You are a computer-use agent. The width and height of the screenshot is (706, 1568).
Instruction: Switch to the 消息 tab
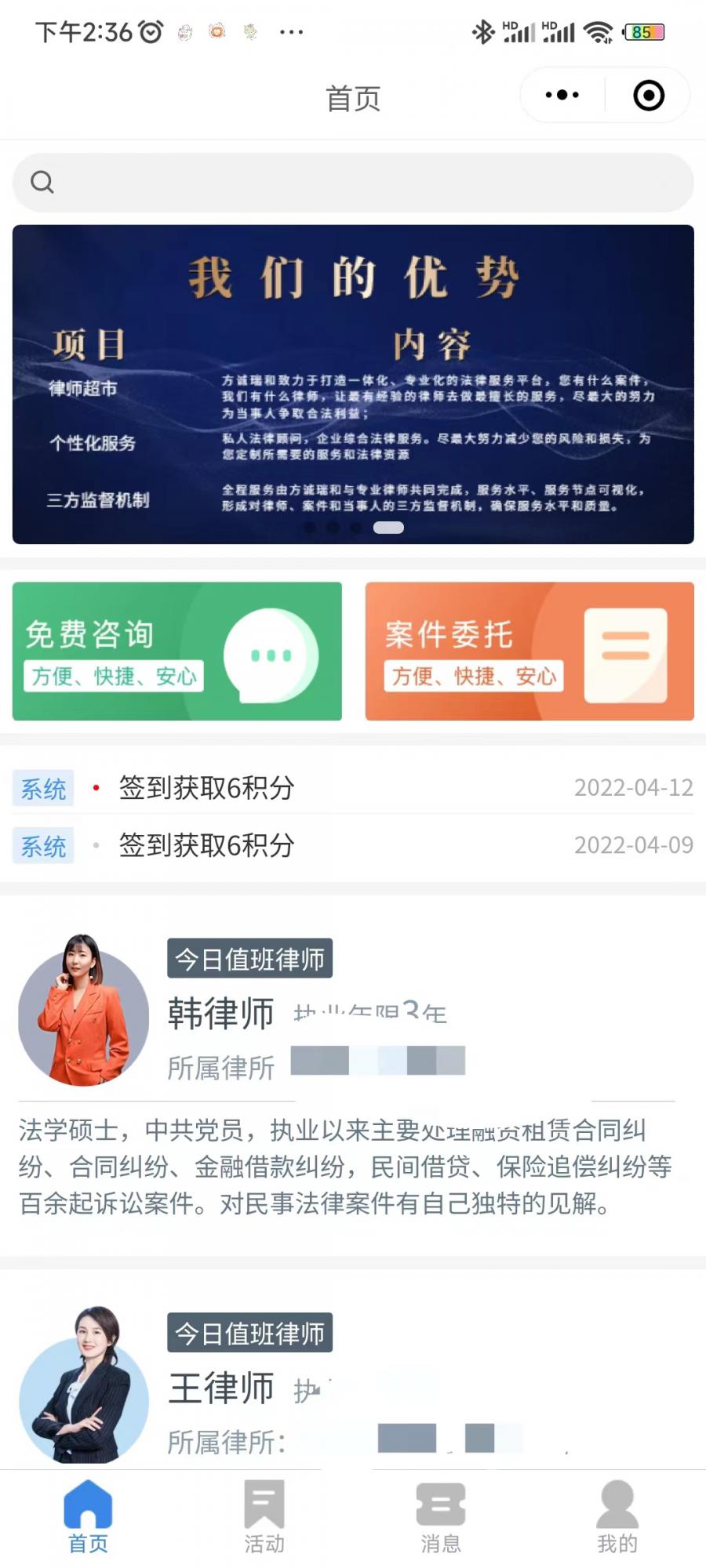tap(441, 1517)
